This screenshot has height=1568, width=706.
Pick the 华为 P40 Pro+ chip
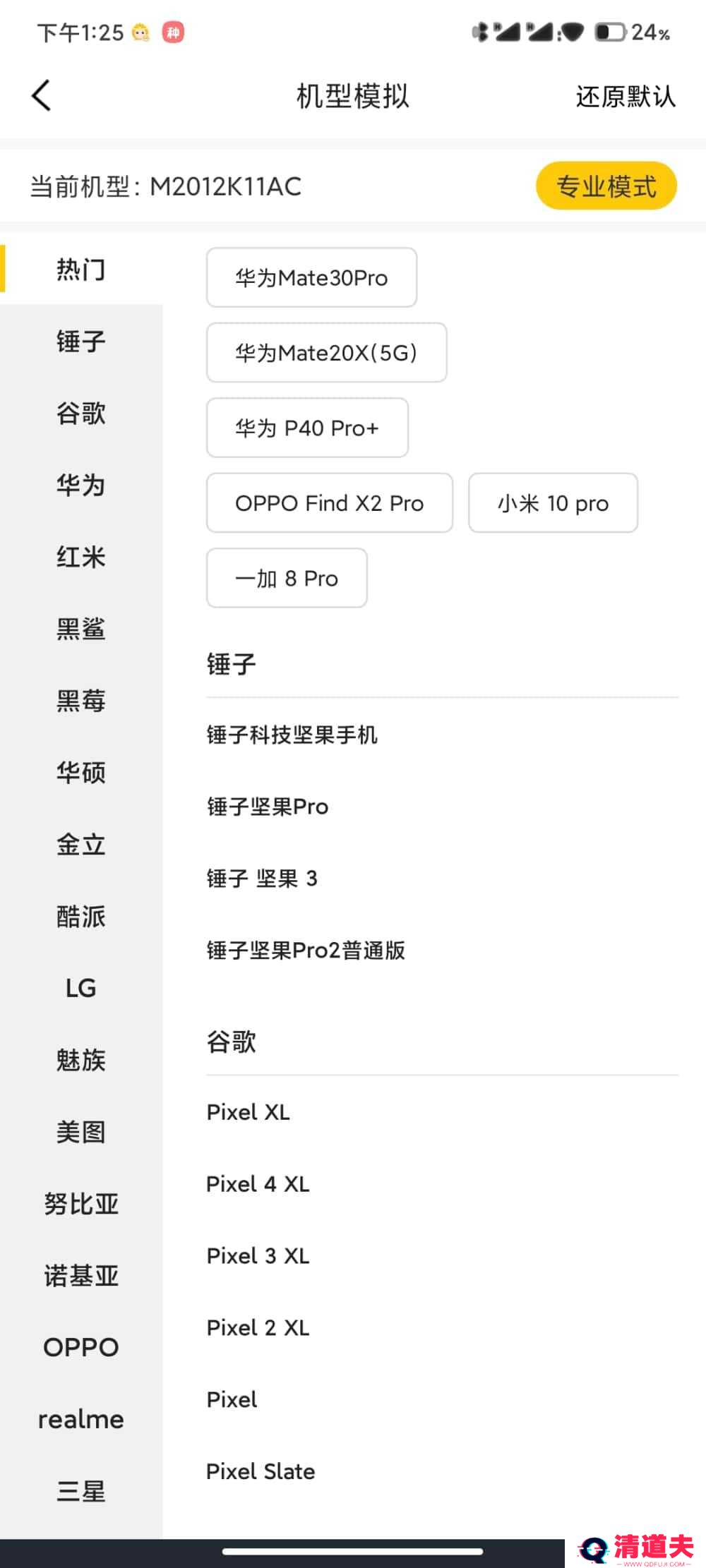307,428
